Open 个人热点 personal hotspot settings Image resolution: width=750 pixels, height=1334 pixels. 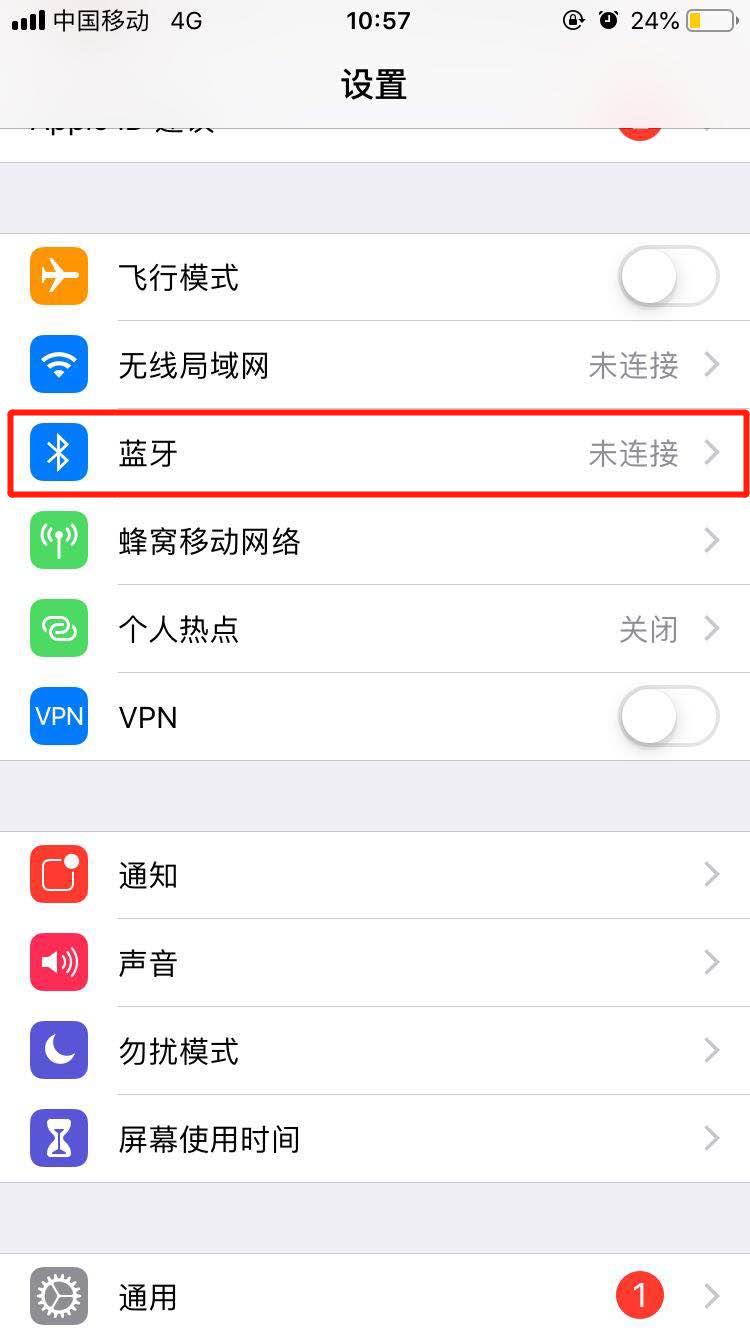pyautogui.click(x=375, y=629)
